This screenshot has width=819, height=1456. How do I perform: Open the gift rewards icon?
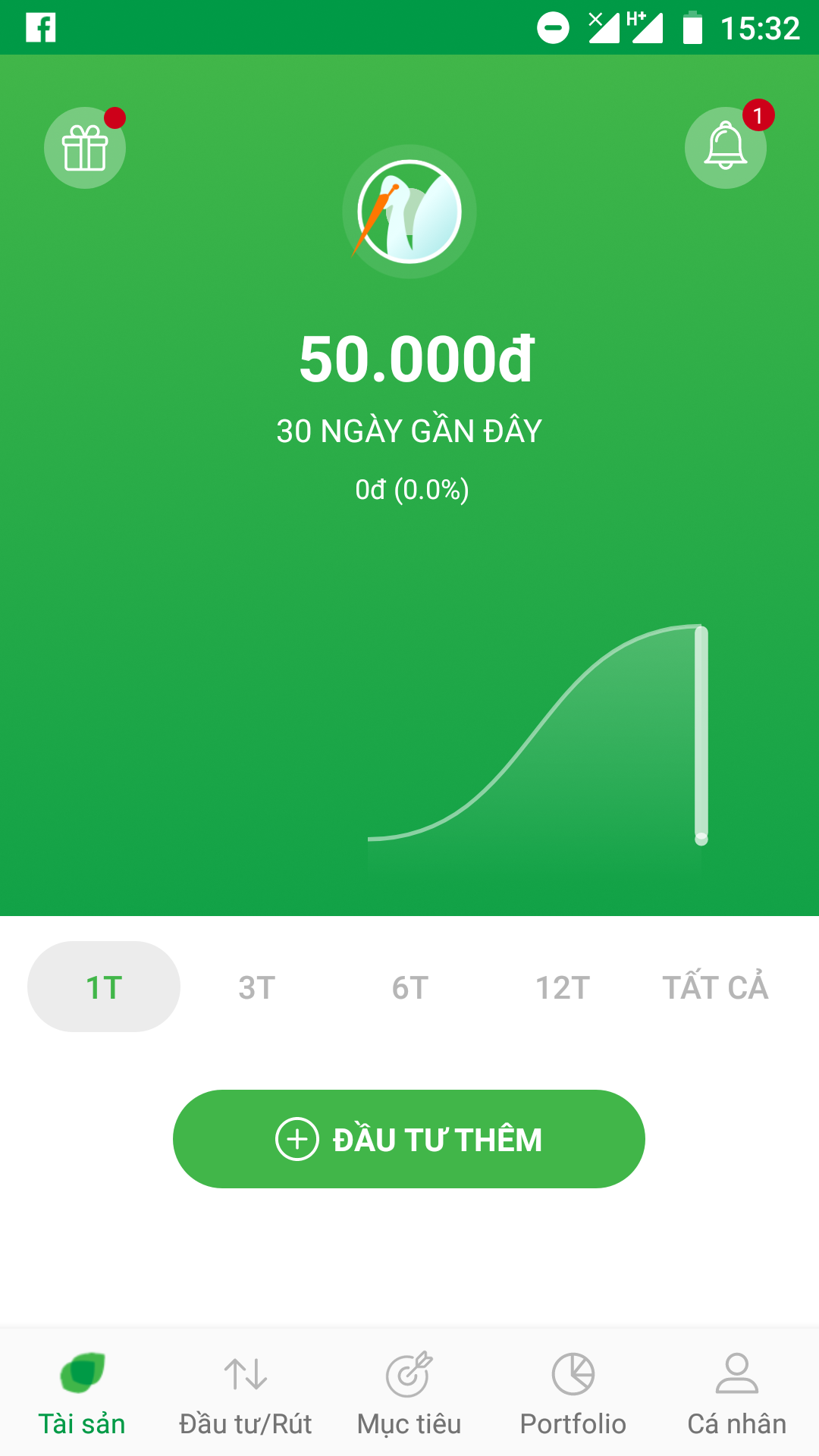click(x=85, y=148)
